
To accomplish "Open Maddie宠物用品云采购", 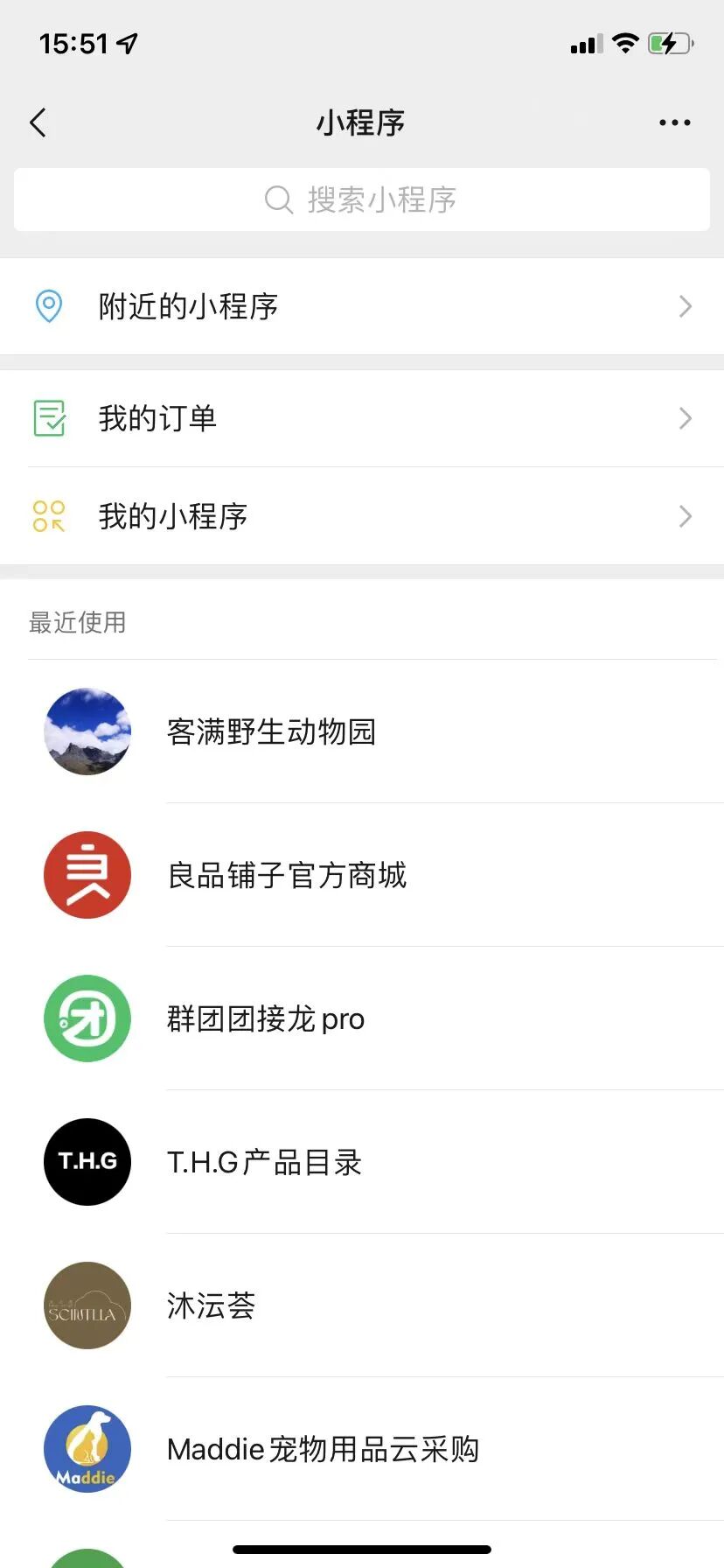I will point(323,1449).
